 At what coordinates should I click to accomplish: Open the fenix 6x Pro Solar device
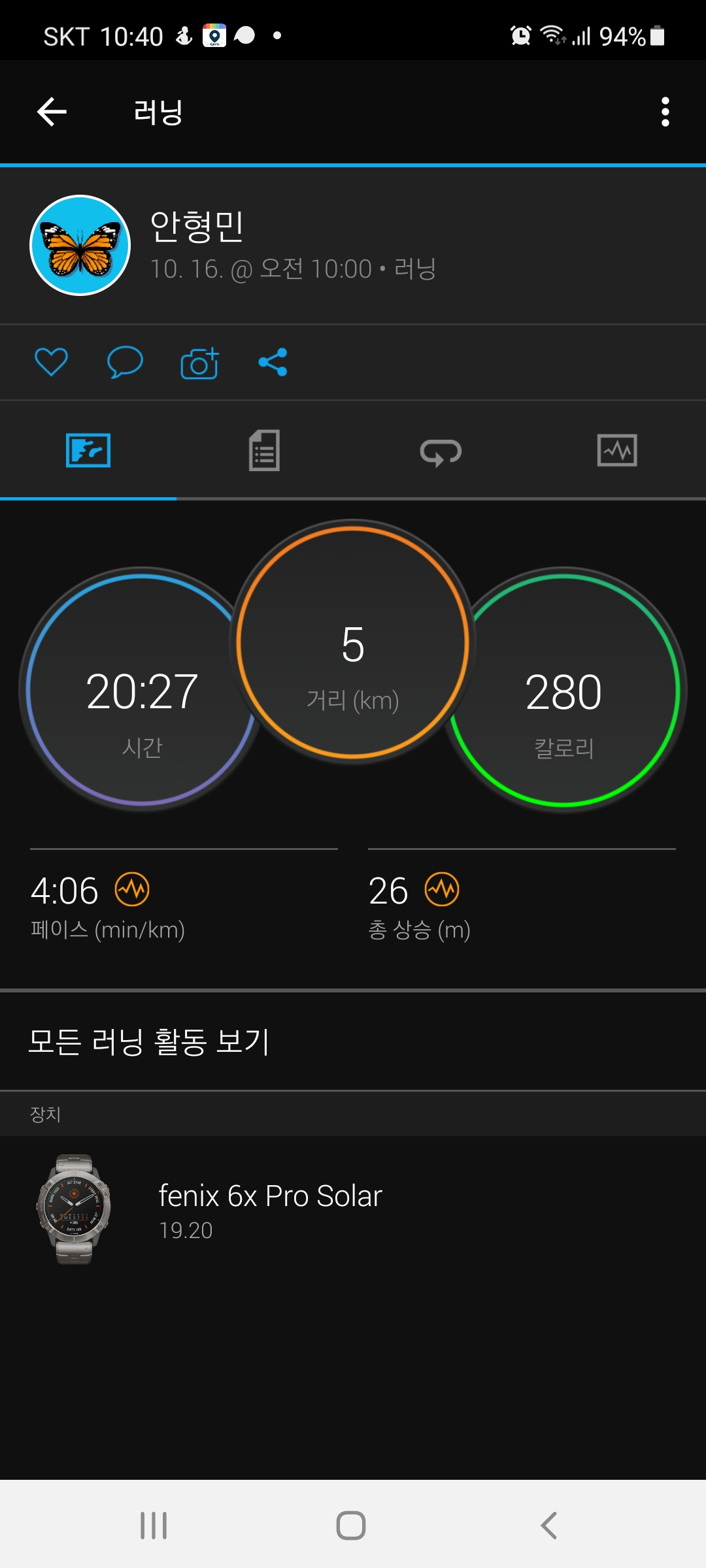pos(270,1209)
